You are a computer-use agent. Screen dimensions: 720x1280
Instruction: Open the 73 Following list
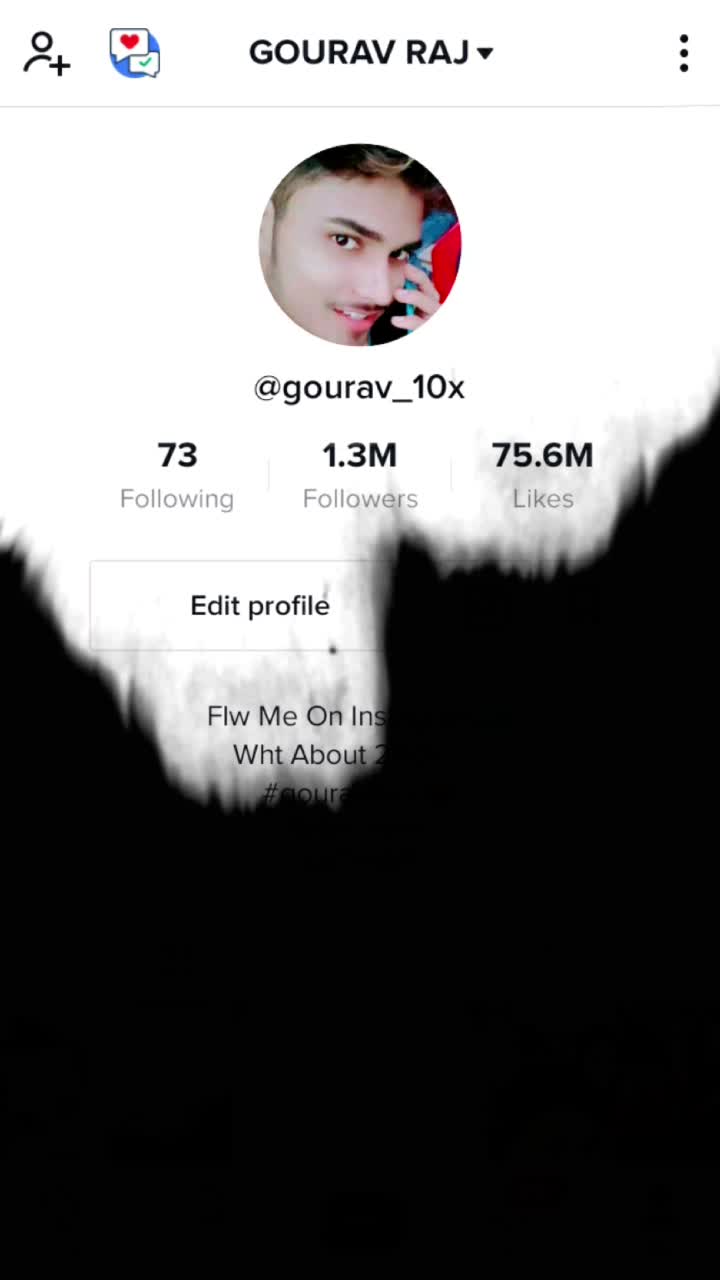coord(177,475)
